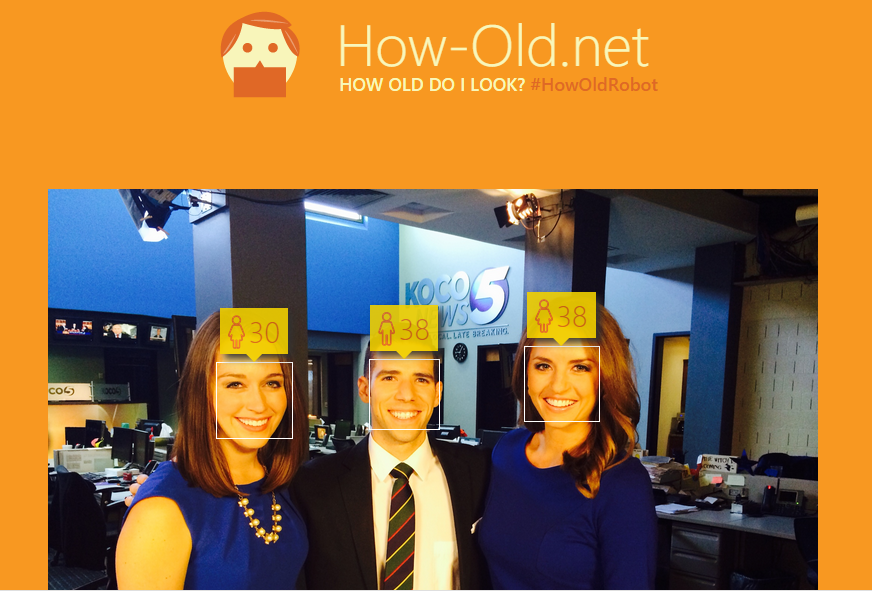
Task: Open the #HowOldRobot hashtag link
Action: coord(594,85)
